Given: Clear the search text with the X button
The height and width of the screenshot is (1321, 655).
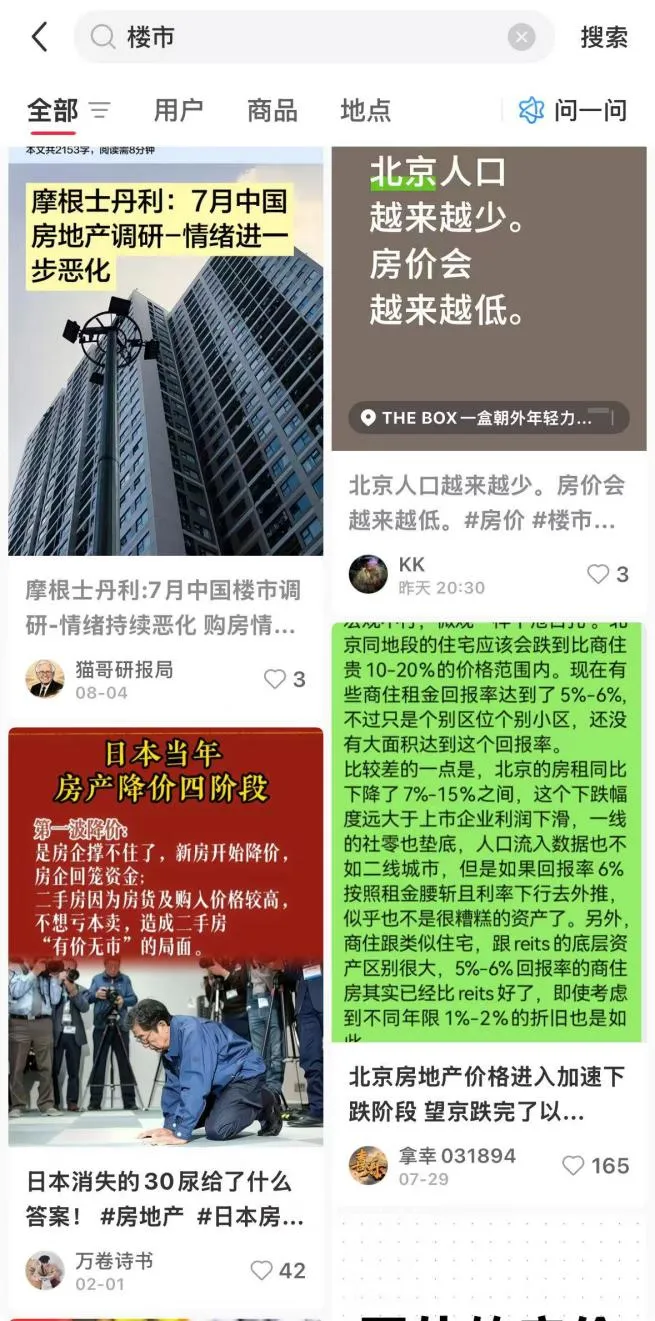Looking at the screenshot, I should click(521, 38).
